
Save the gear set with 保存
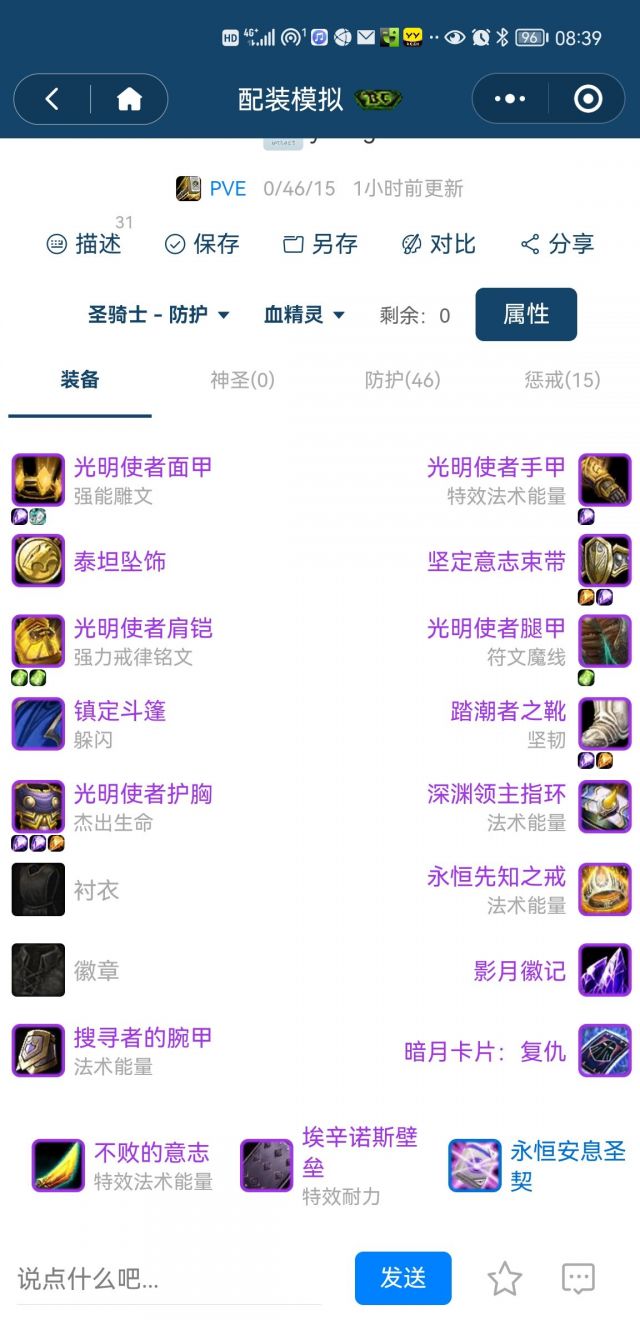[202, 244]
